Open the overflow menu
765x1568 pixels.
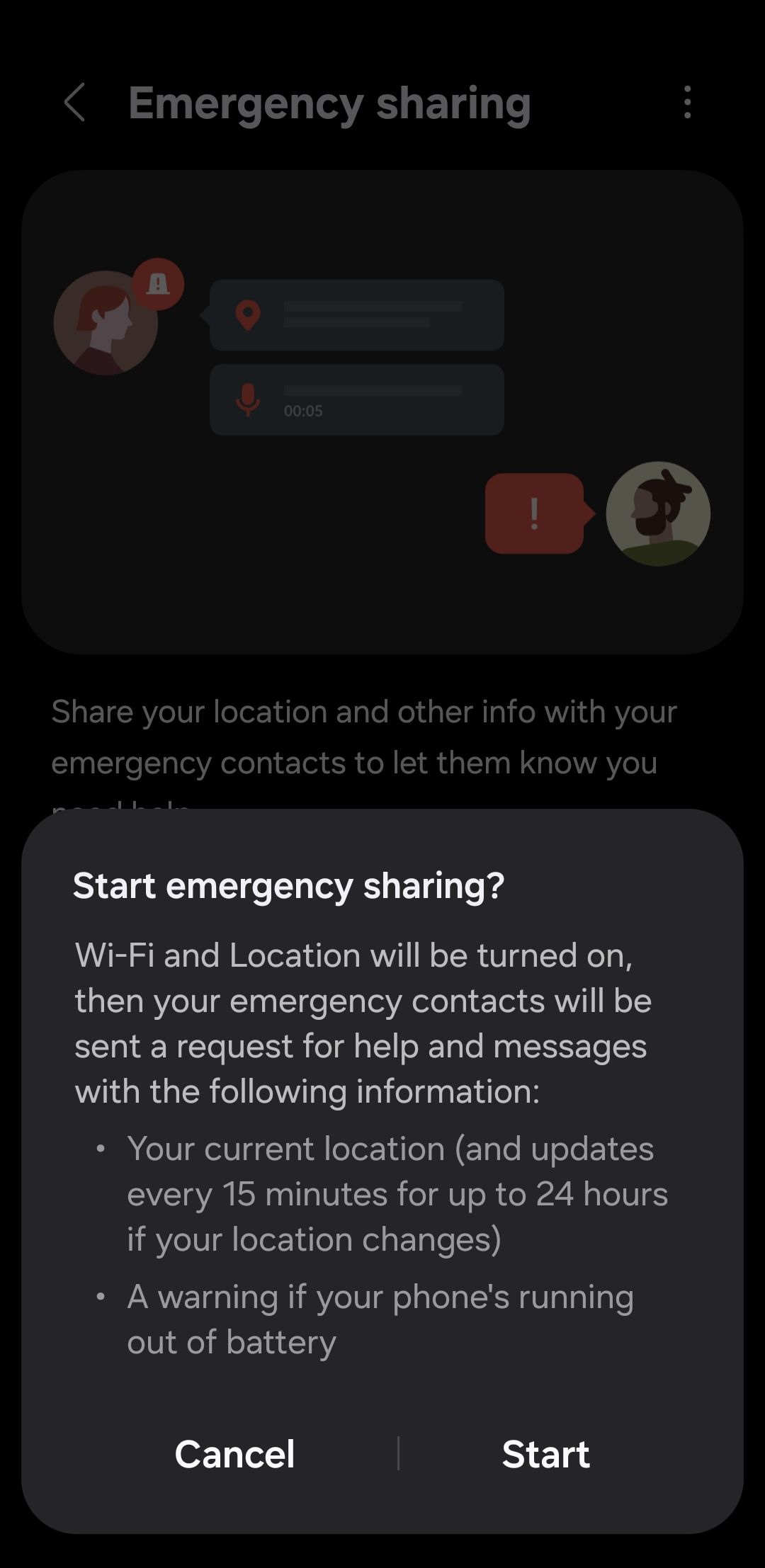tap(686, 103)
